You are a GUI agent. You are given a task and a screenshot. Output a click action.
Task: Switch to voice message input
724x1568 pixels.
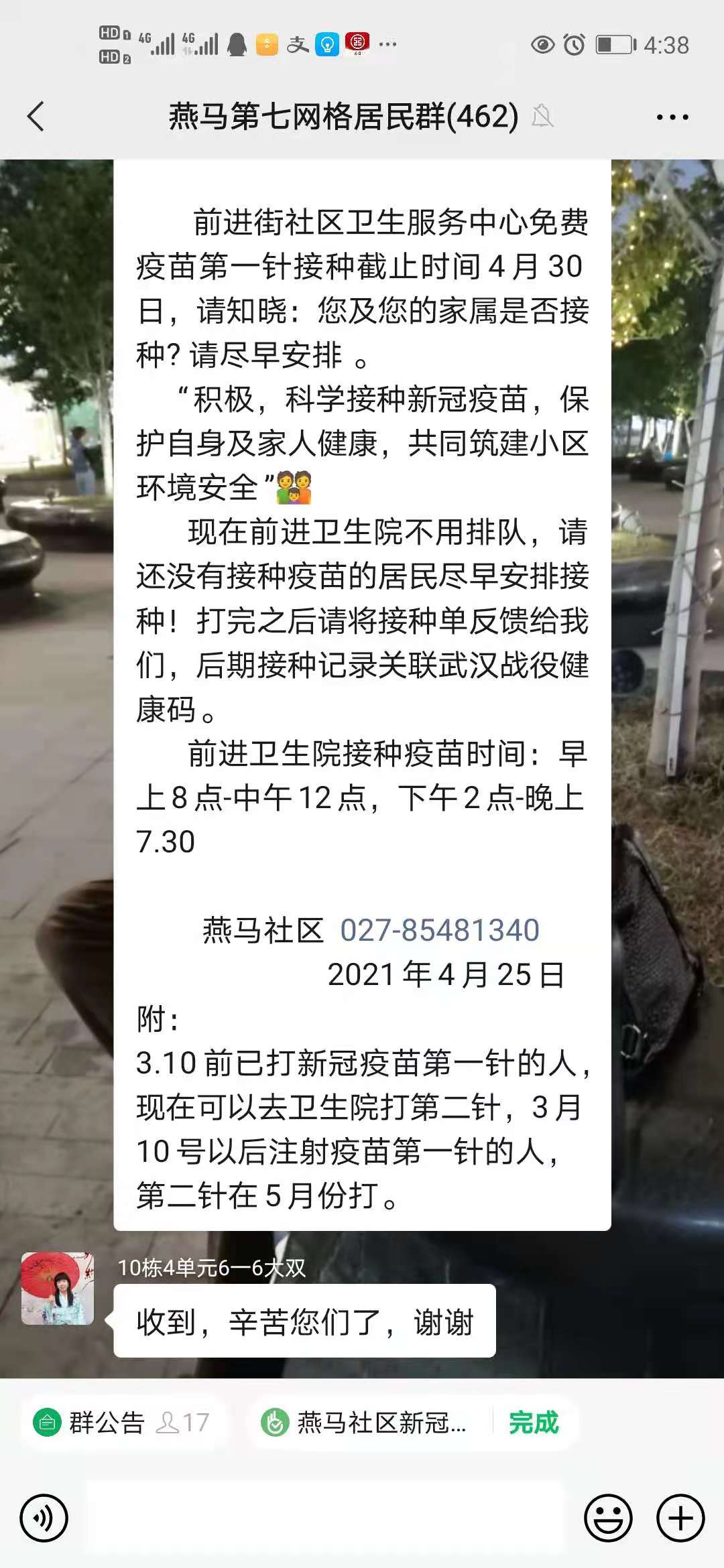point(44,1518)
